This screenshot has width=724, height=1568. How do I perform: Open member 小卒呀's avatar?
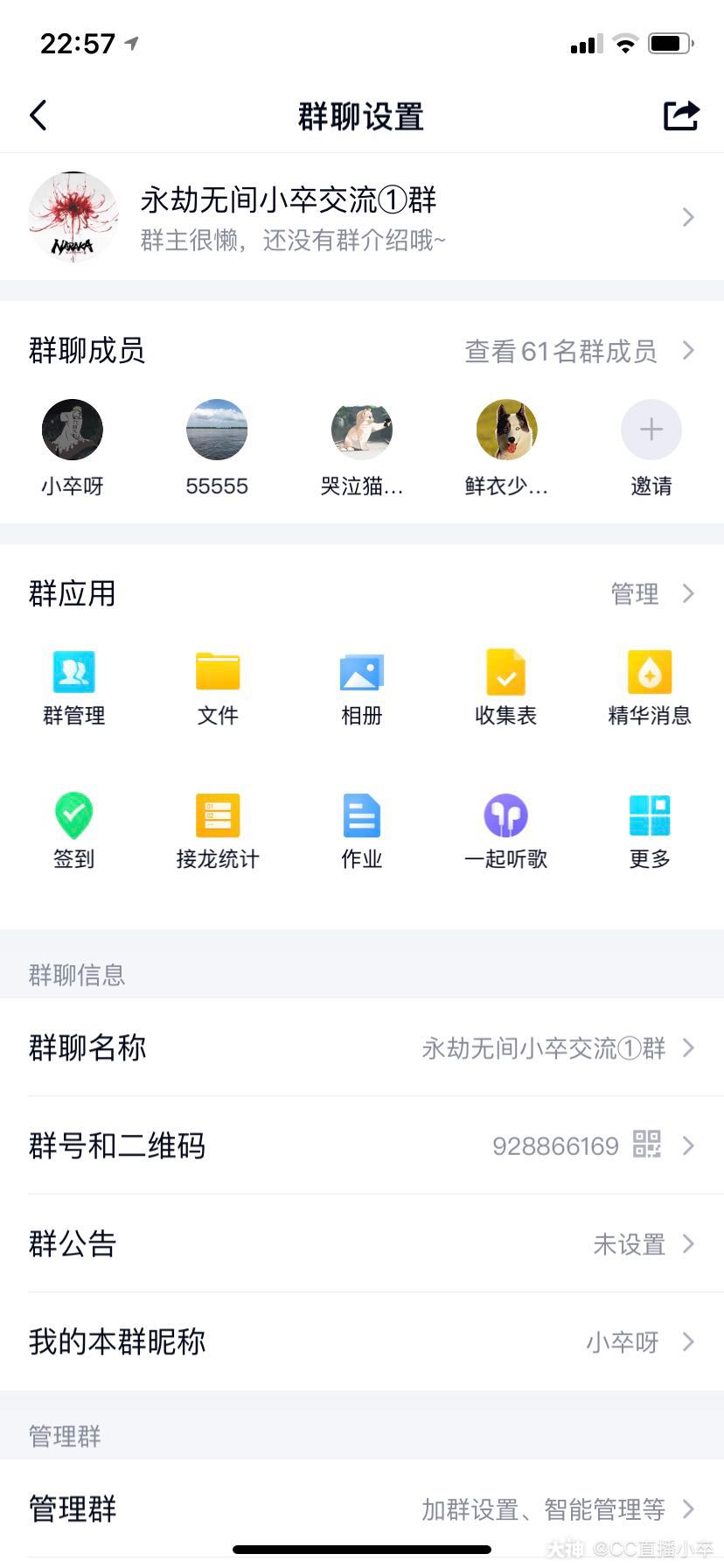pos(73,430)
